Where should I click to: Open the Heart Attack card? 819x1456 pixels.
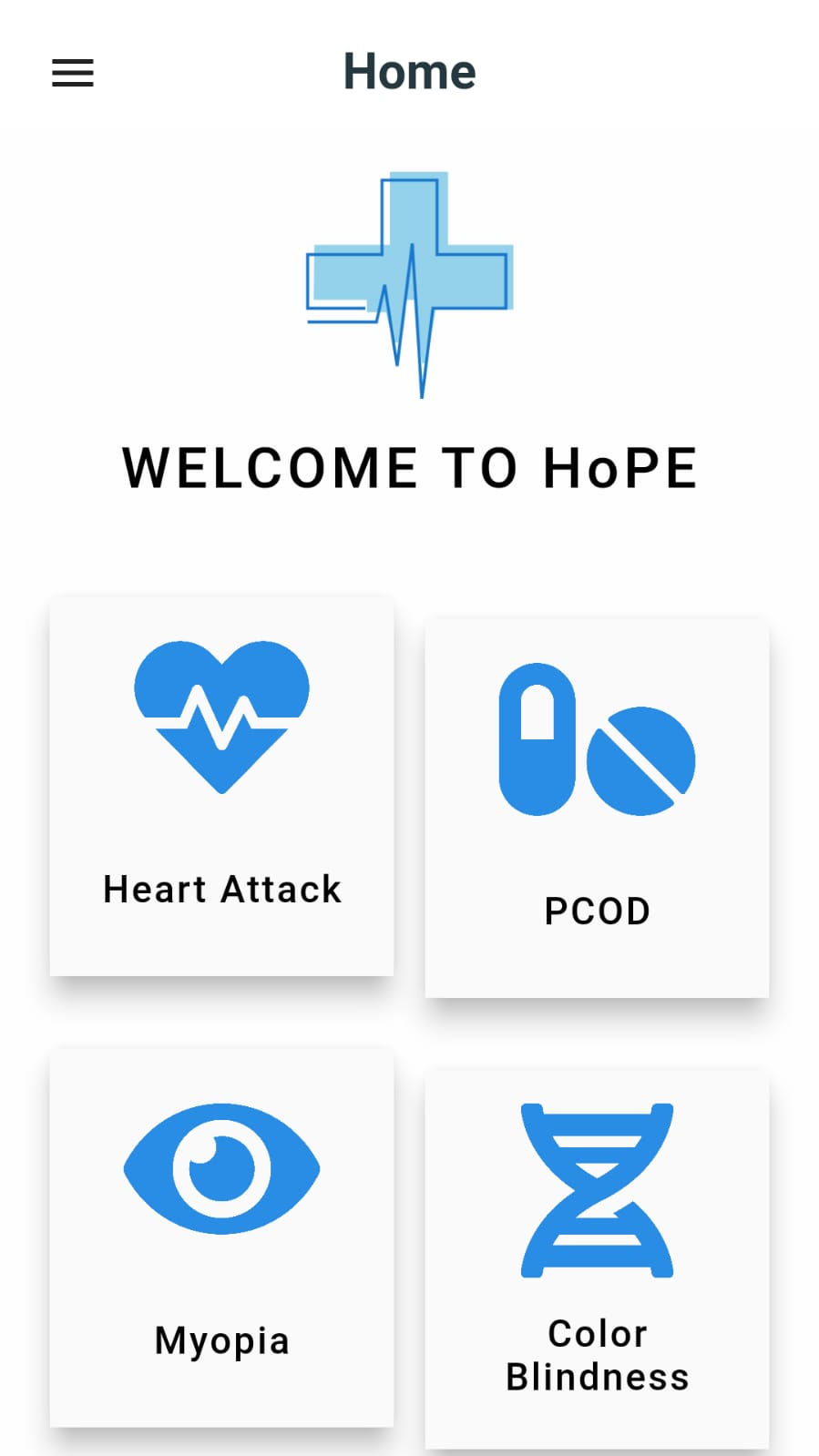pyautogui.click(x=221, y=786)
